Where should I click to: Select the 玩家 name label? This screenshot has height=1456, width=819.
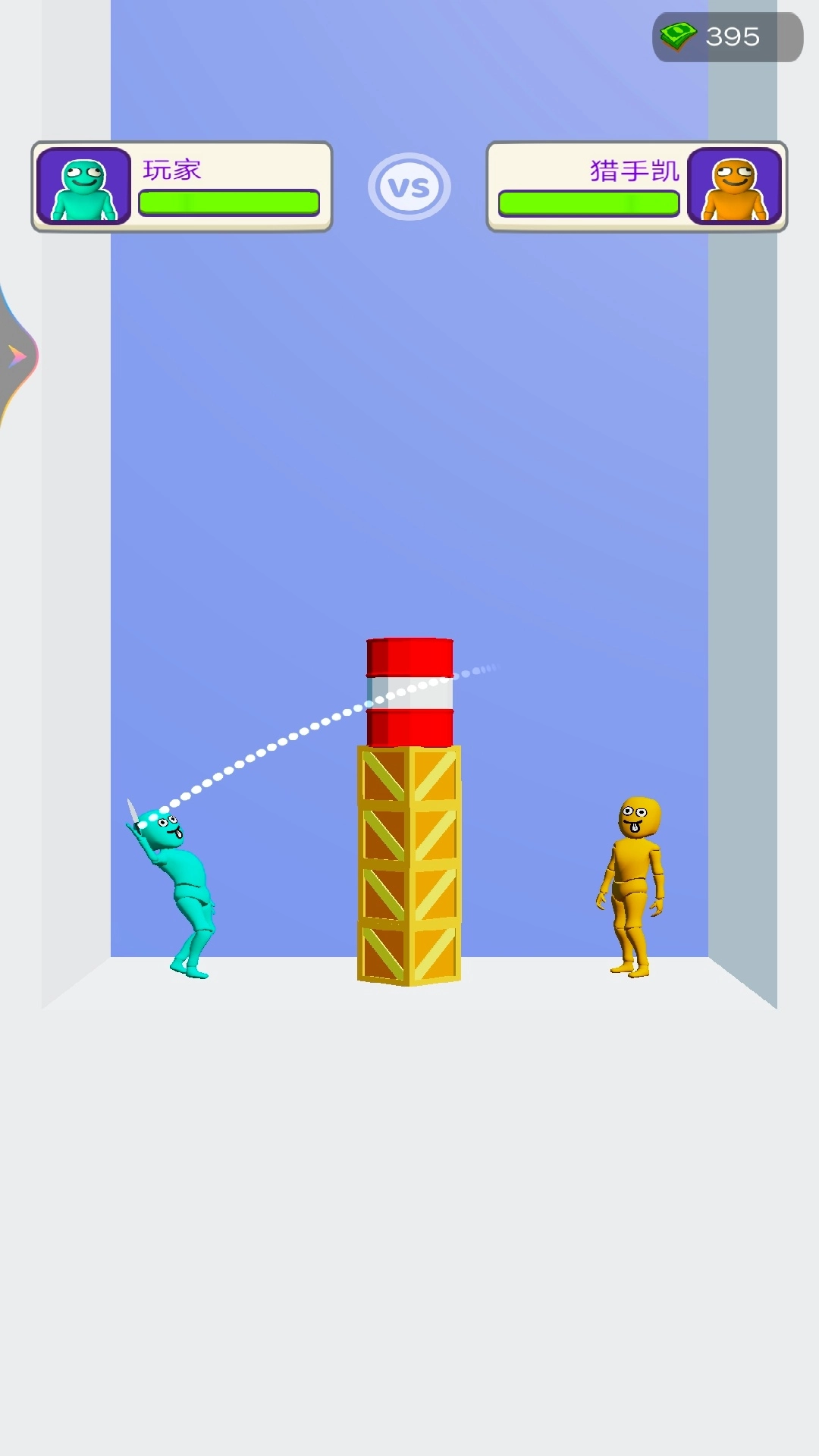tap(172, 170)
